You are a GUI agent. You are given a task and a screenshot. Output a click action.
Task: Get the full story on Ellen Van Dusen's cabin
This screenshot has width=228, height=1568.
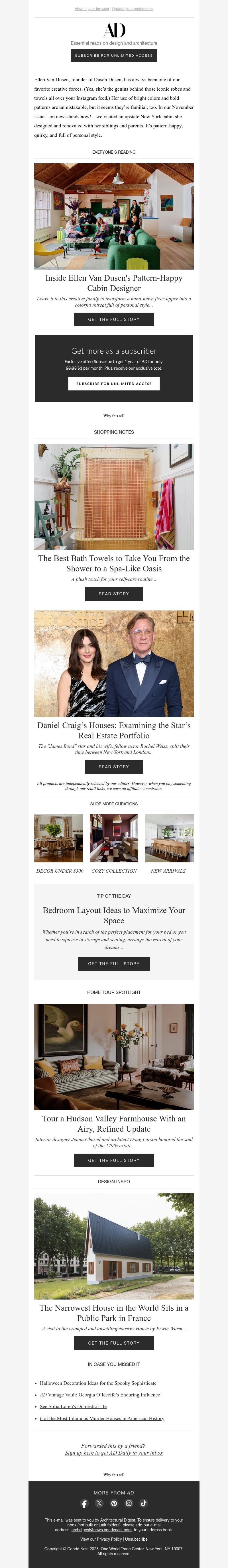(x=114, y=319)
